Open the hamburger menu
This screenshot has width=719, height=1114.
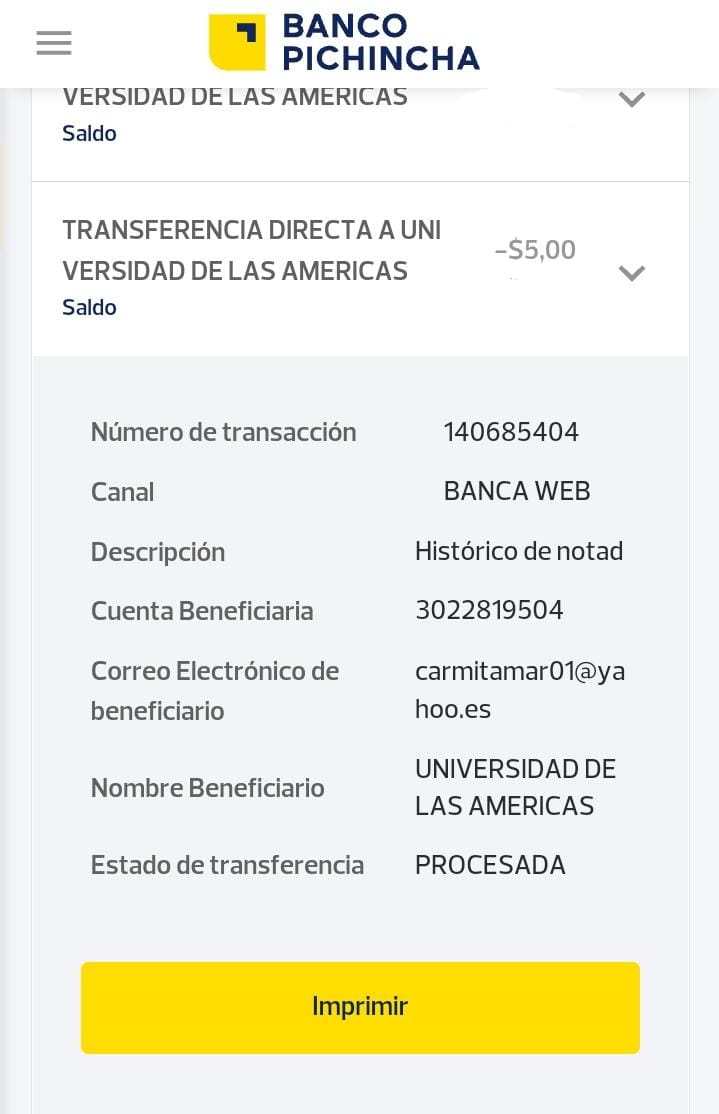click(53, 43)
